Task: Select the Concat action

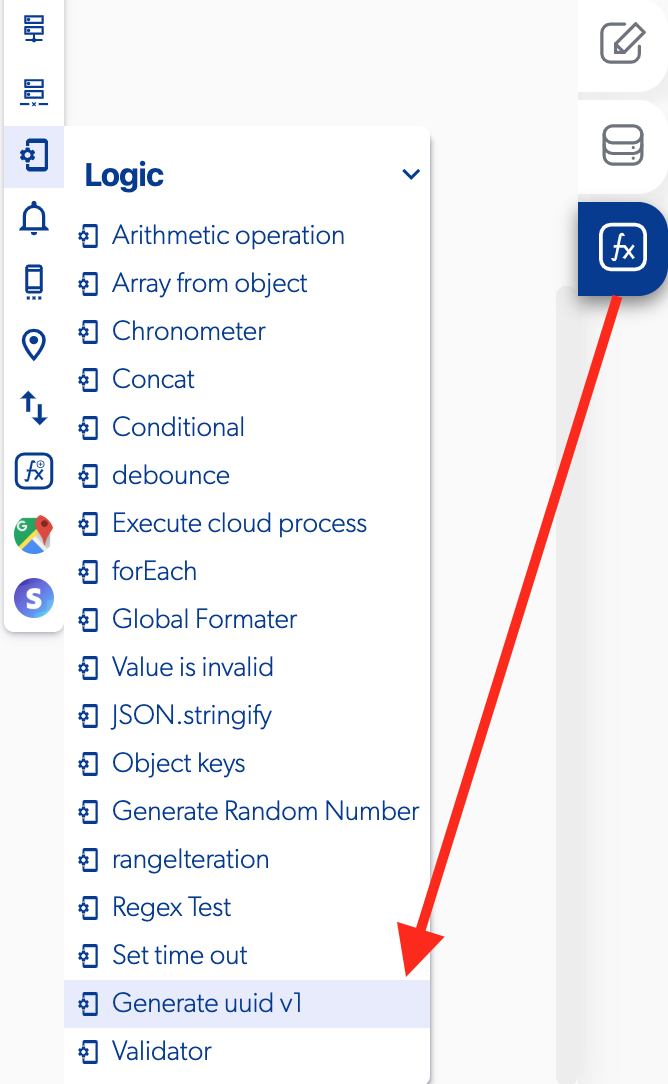Action: tap(247, 380)
